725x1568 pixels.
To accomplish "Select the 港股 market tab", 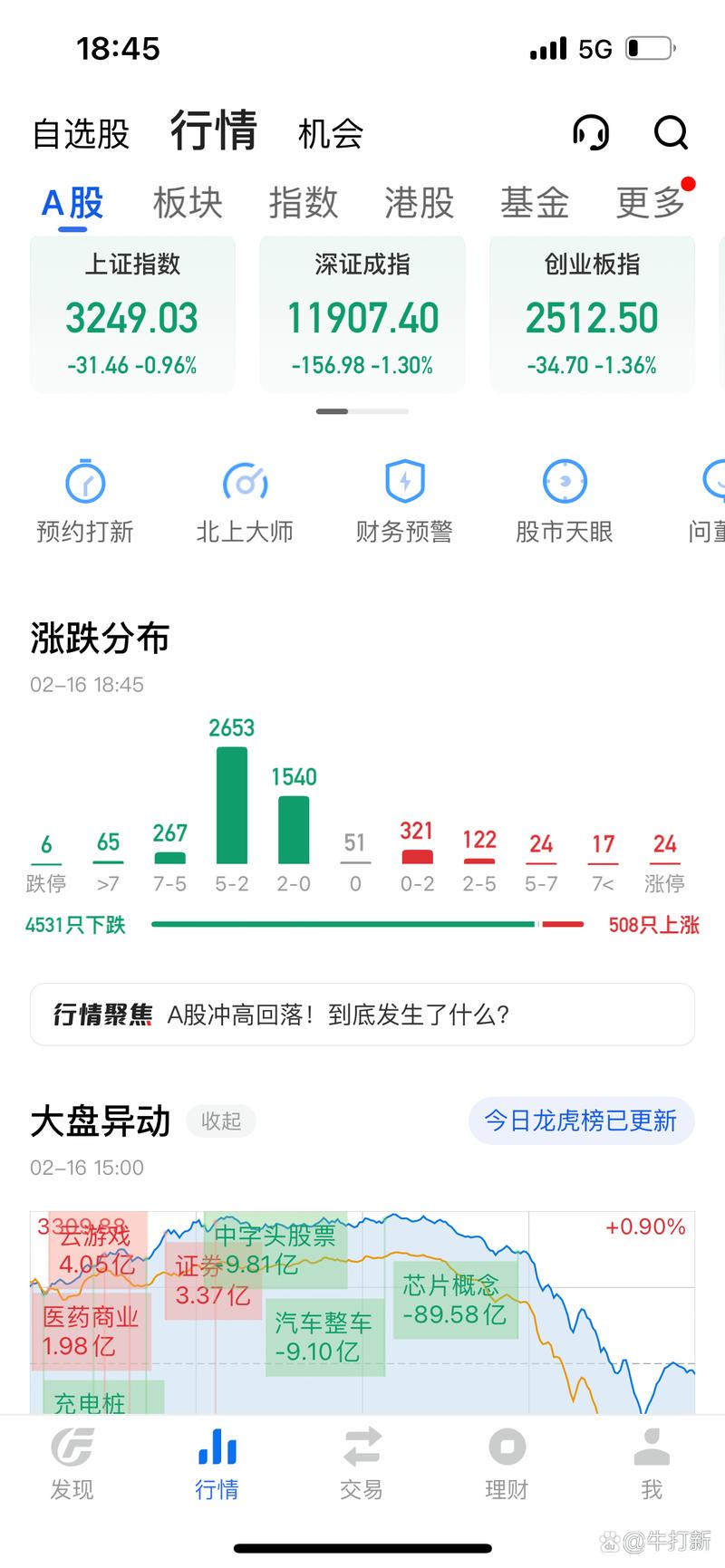I will click(x=419, y=202).
